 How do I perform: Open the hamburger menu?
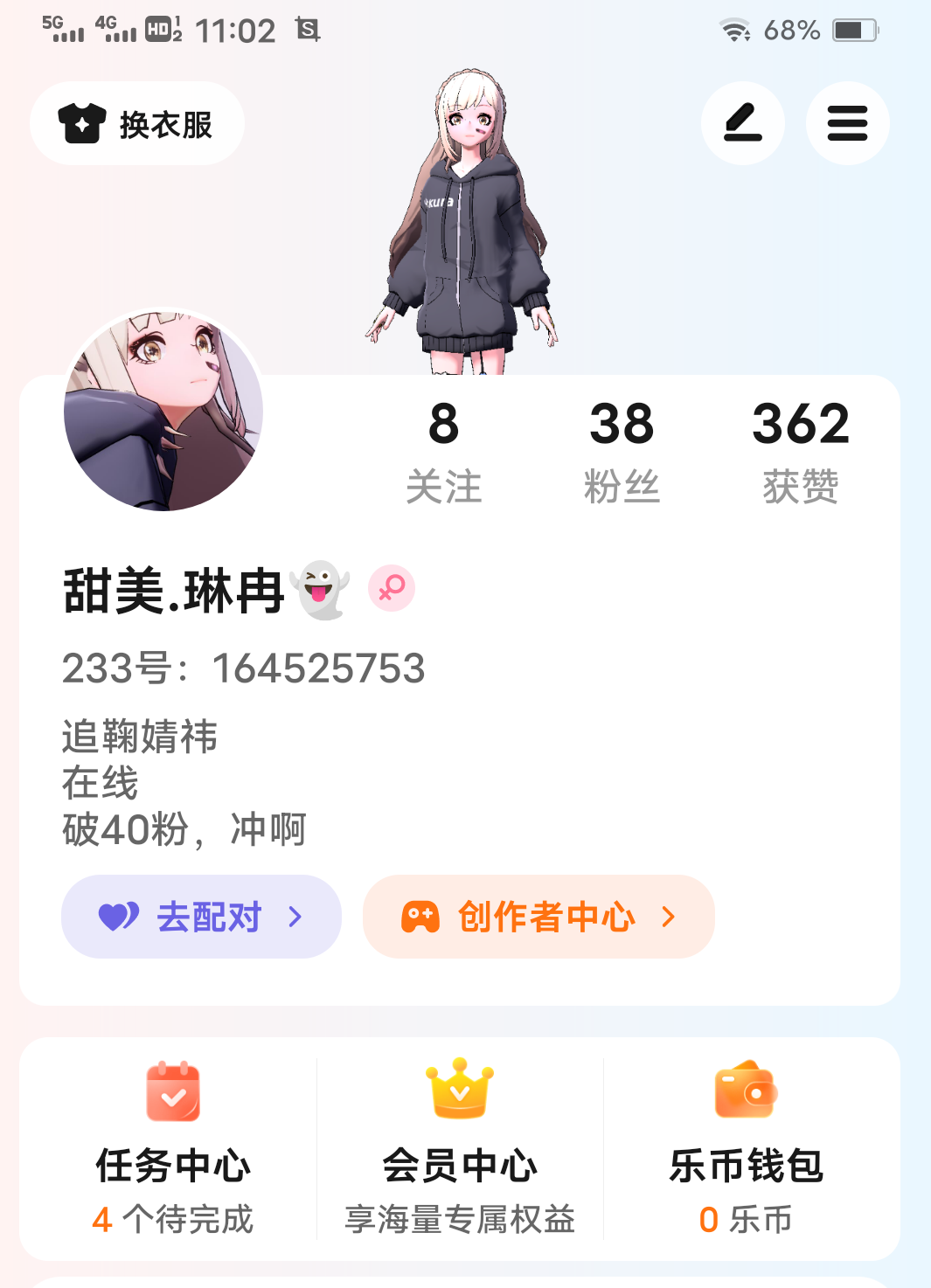point(847,123)
